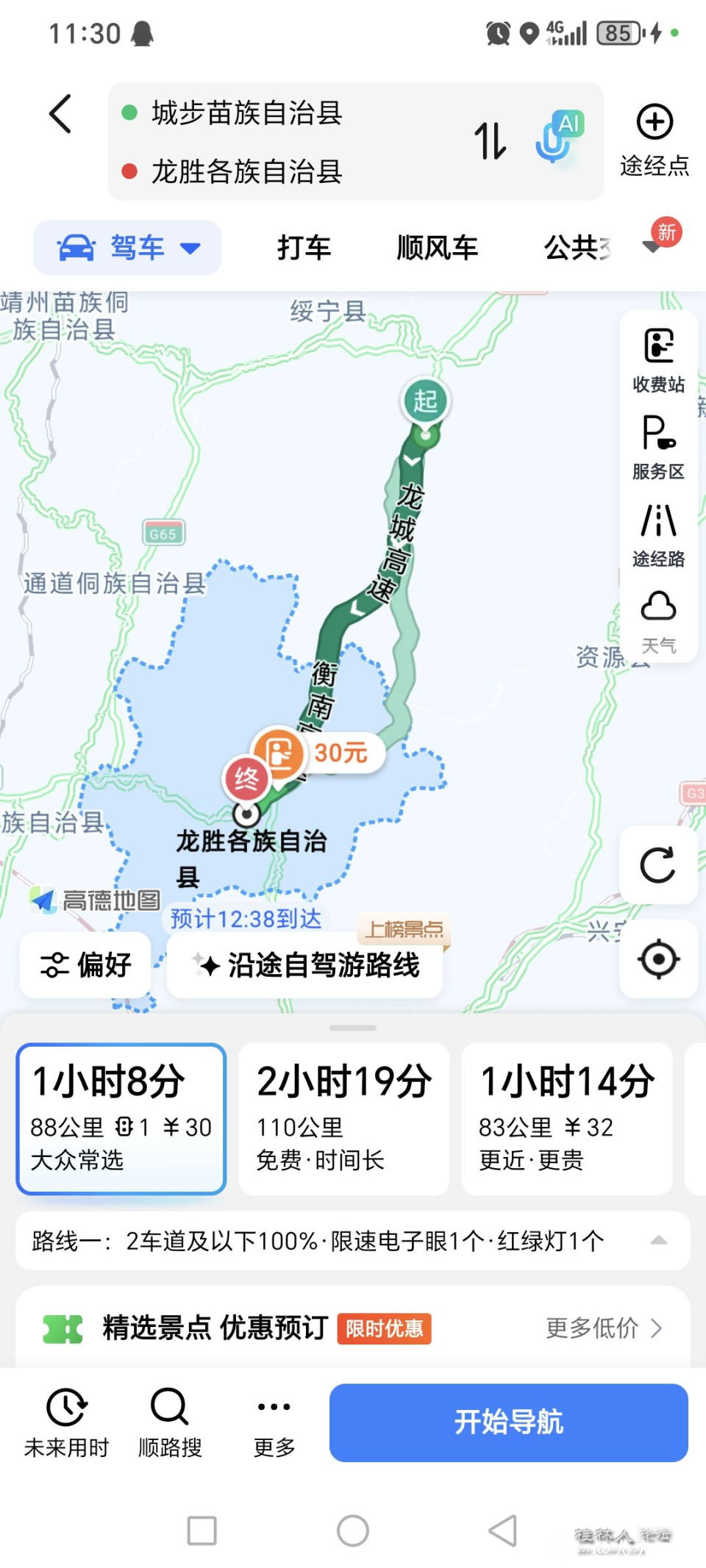The image size is (706, 1568).
Task: Show 收费站 toll stations on map
Action: coord(658,360)
